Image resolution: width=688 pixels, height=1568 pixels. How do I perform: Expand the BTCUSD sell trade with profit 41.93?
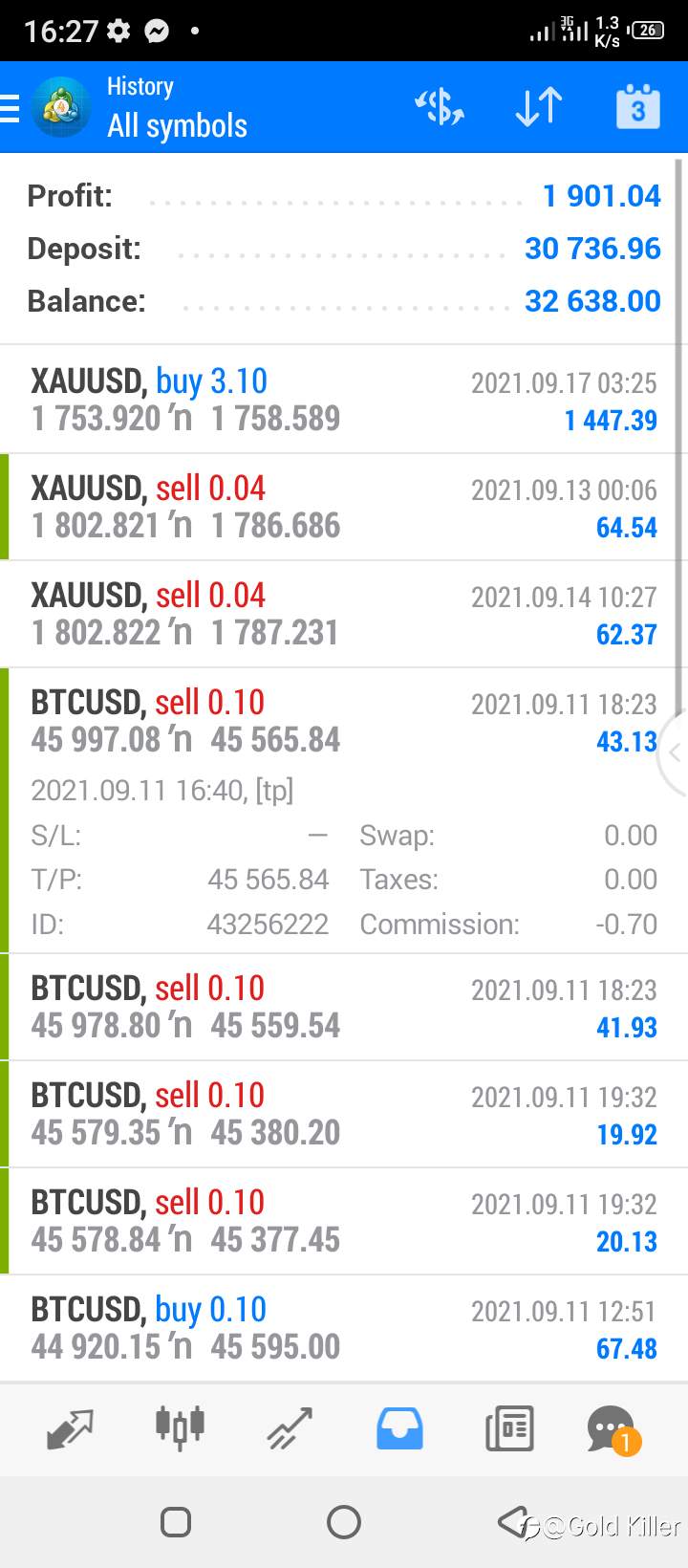click(344, 1007)
